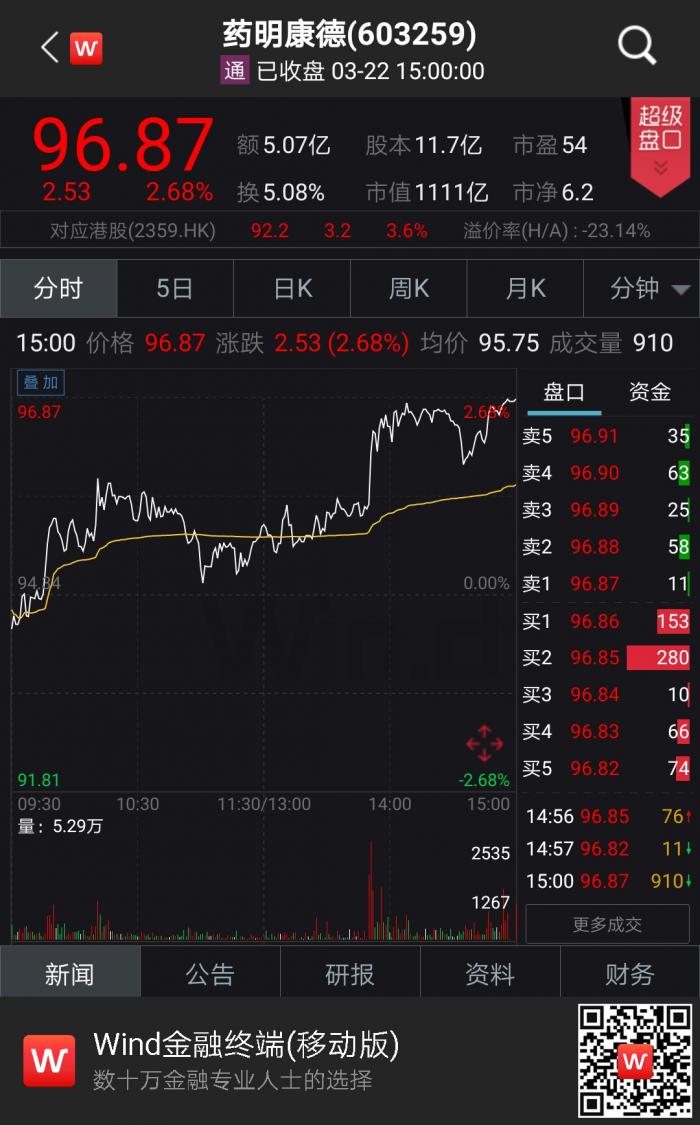View 更多成交 trades
Viewport: 700px width, 1125px height.
(607, 924)
